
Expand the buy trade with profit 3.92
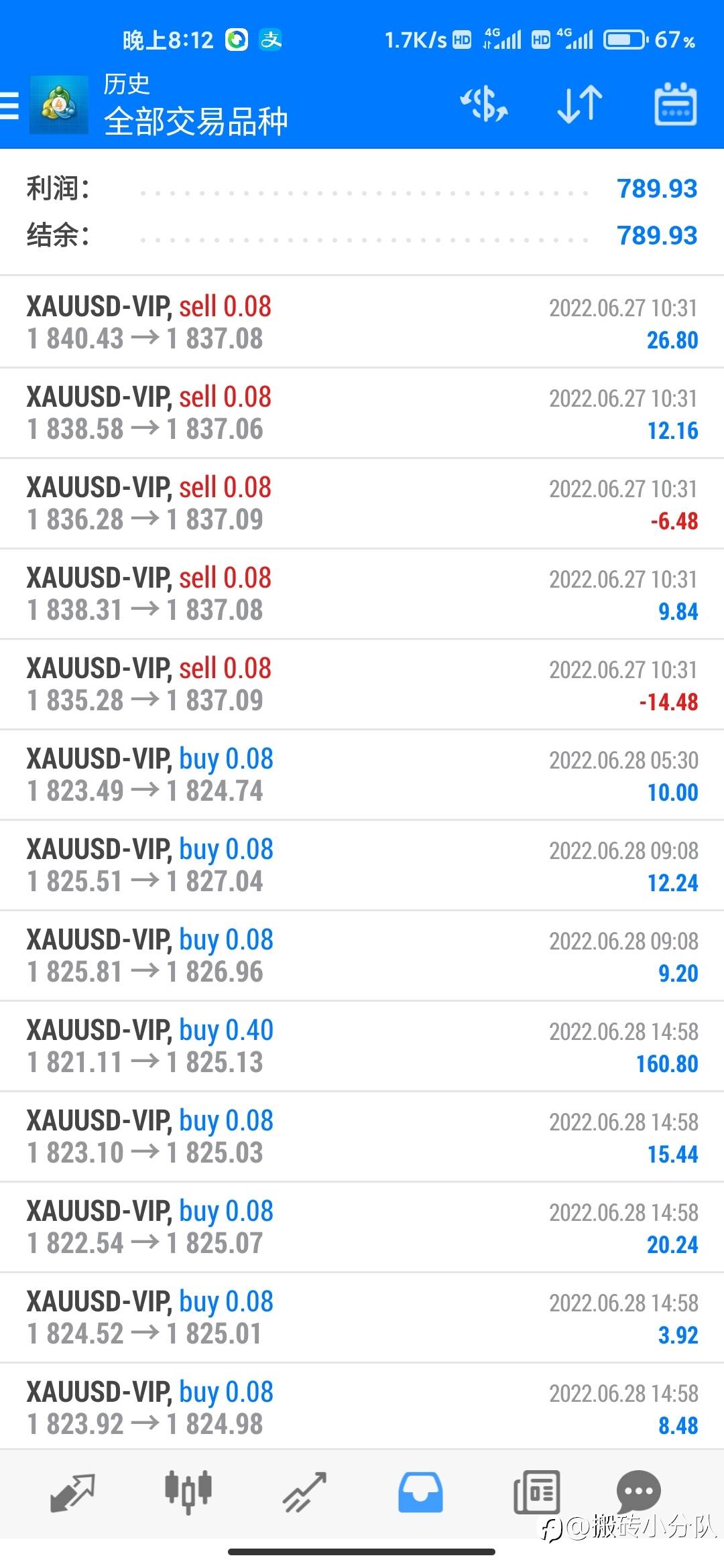362,1317
